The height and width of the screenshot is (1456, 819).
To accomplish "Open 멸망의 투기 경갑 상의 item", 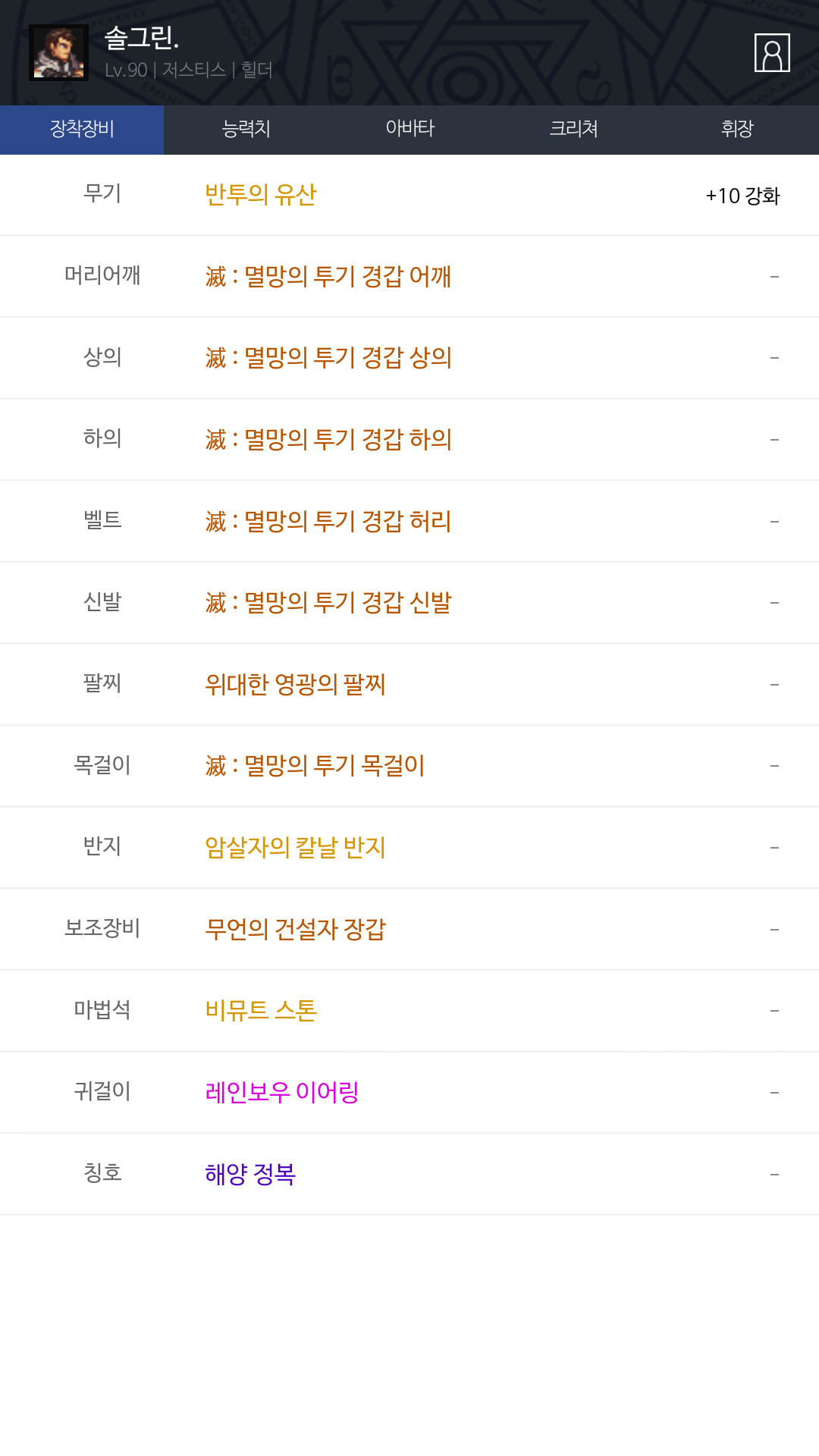I will click(x=328, y=358).
